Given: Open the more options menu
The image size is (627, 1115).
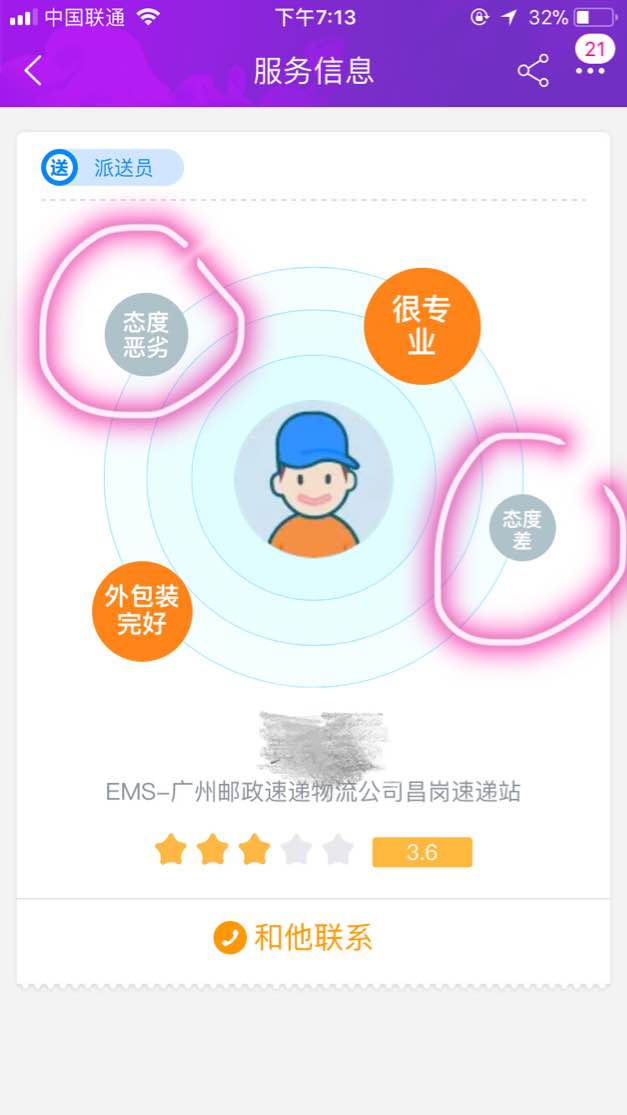Looking at the screenshot, I should pyautogui.click(x=590, y=70).
